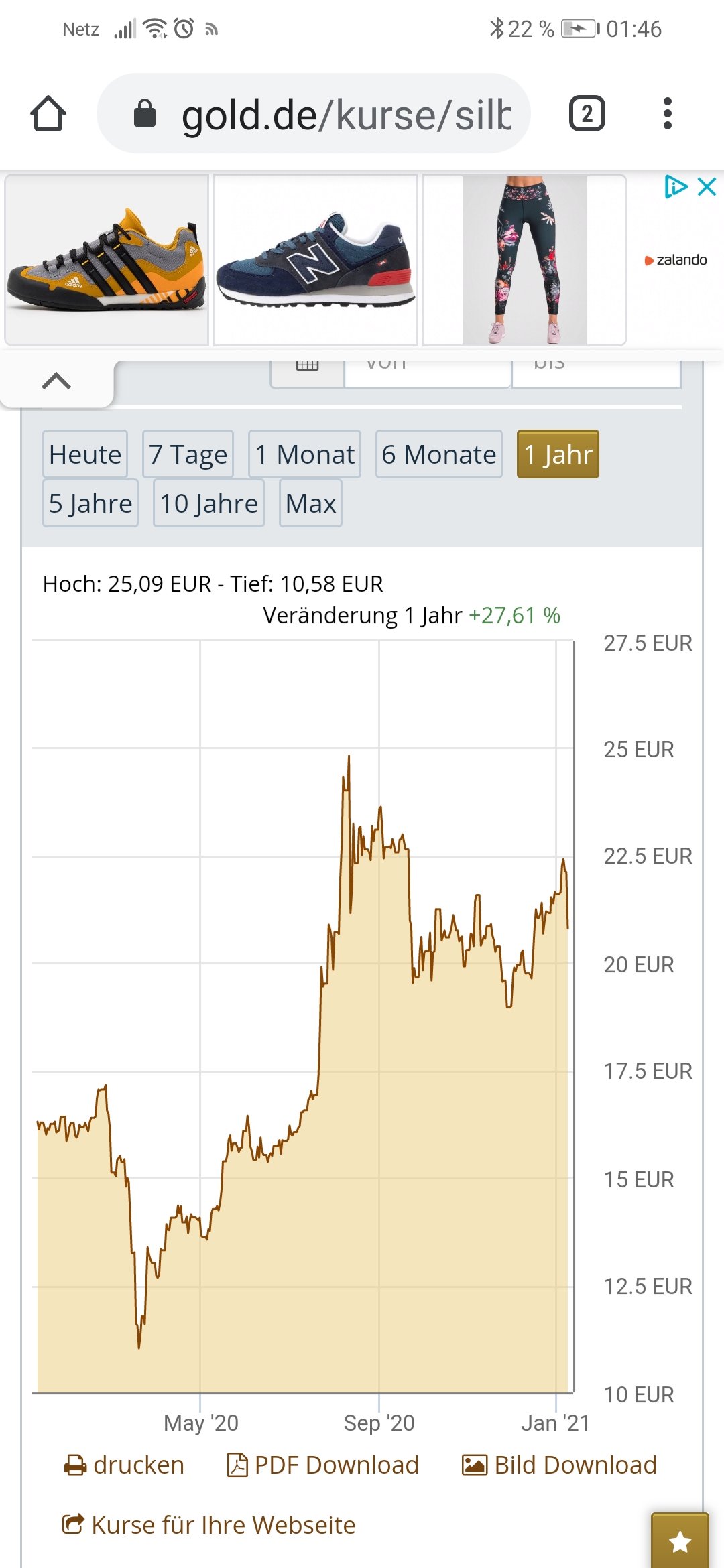The width and height of the screenshot is (724, 1568).
Task: Switch to 6 Monate range
Action: click(x=438, y=454)
